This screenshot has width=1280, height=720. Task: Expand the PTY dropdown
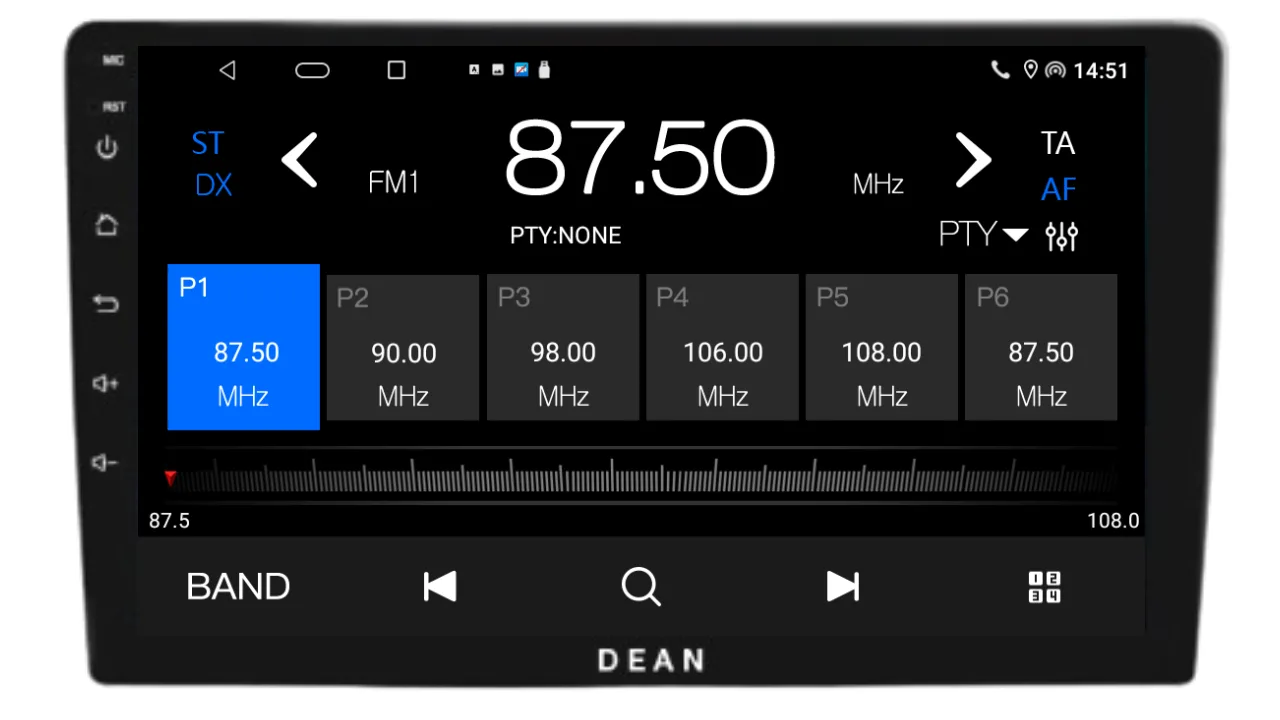click(x=983, y=235)
